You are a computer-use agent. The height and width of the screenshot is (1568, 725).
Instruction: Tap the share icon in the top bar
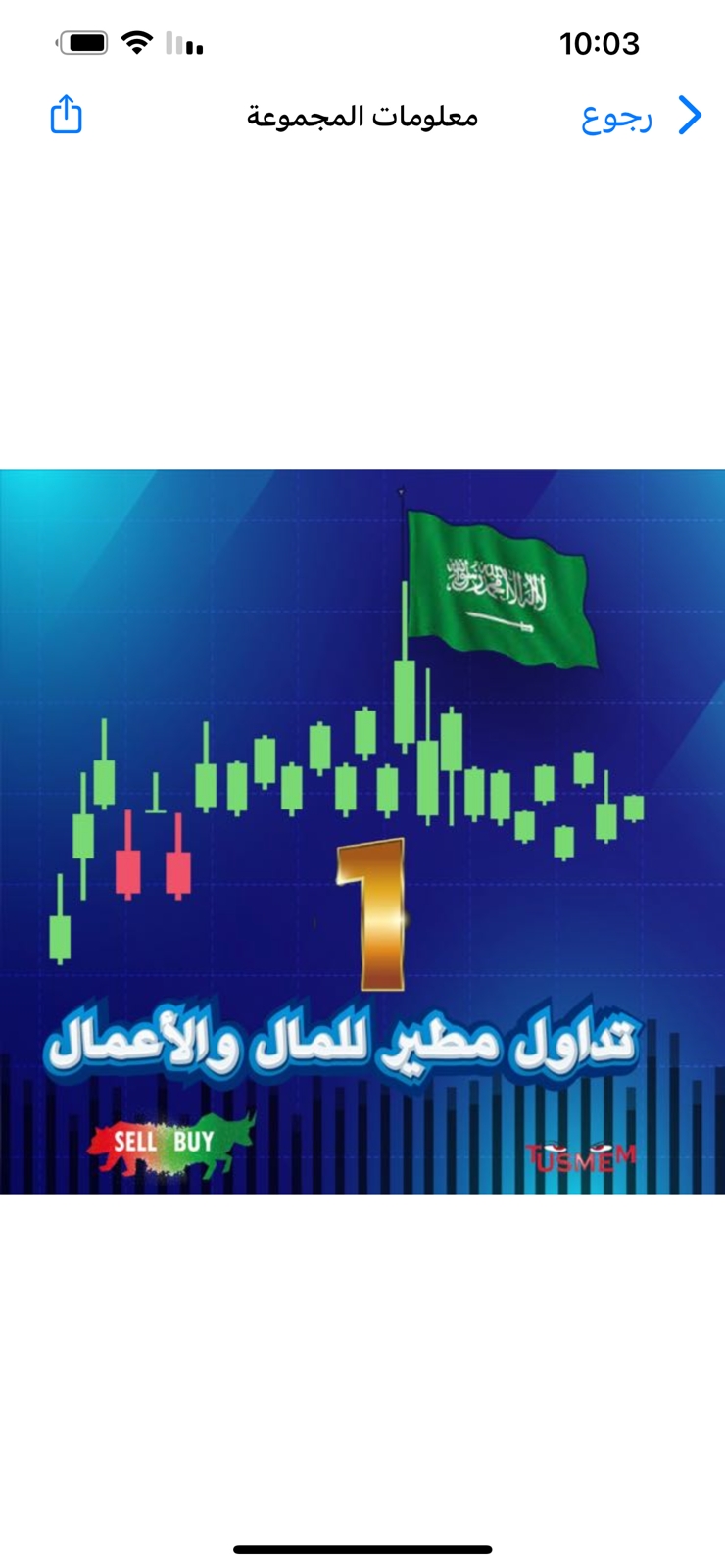click(x=66, y=115)
